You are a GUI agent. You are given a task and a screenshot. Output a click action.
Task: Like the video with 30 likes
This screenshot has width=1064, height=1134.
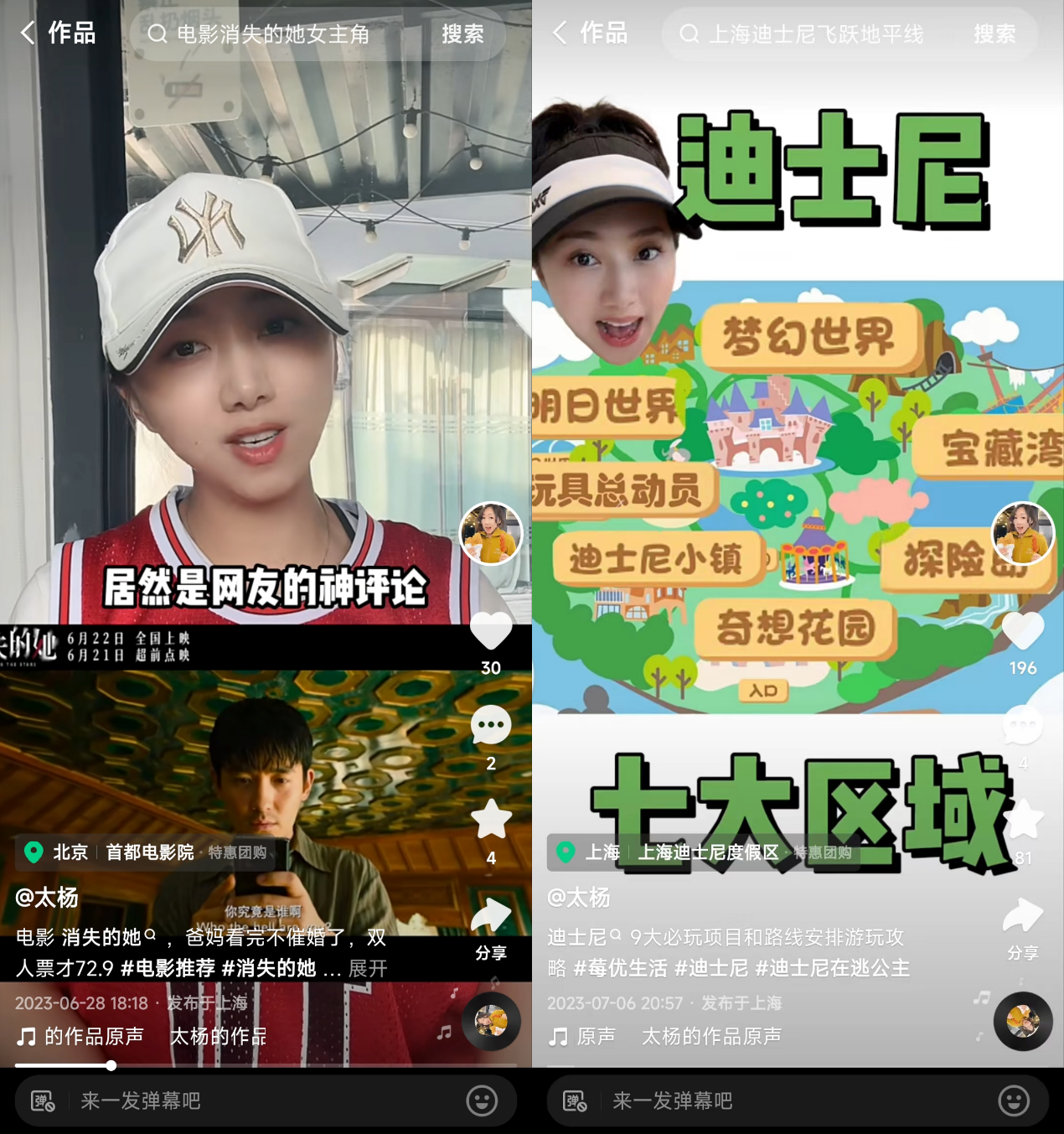[x=491, y=632]
